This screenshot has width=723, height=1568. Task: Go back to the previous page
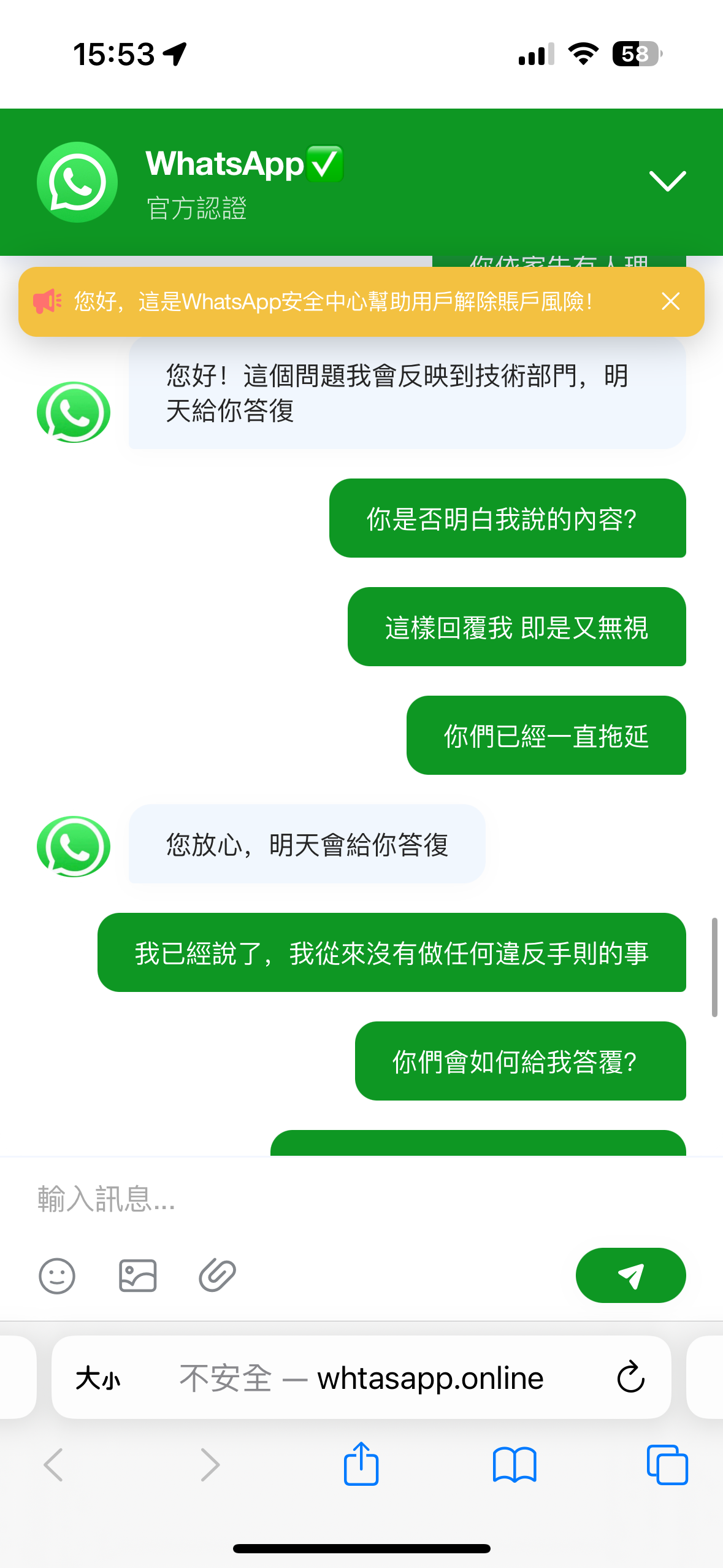[x=54, y=1465]
